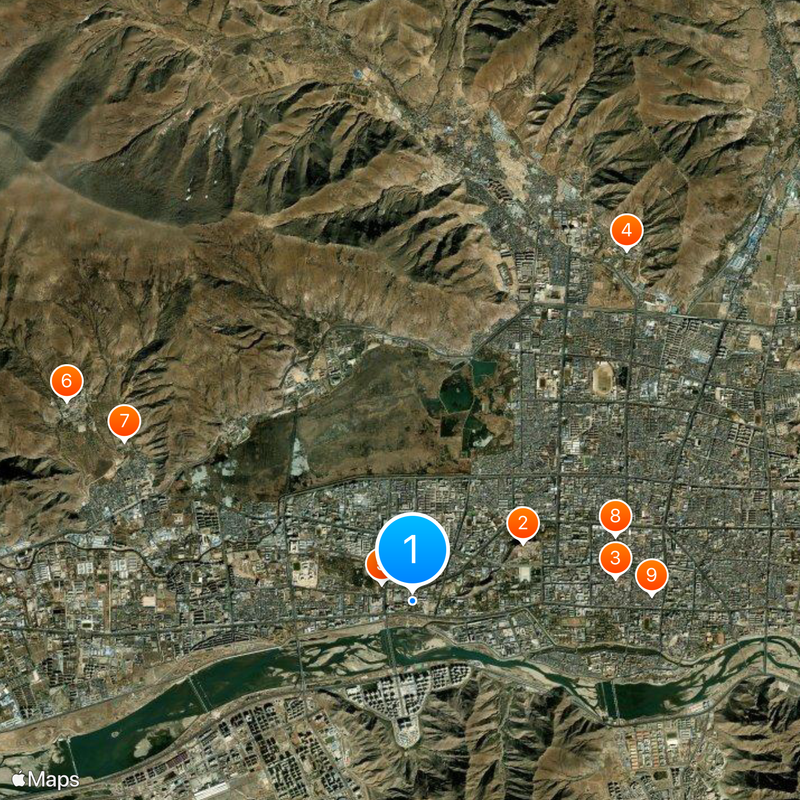
Task: Select map pin number 4
Action: pyautogui.click(x=626, y=231)
